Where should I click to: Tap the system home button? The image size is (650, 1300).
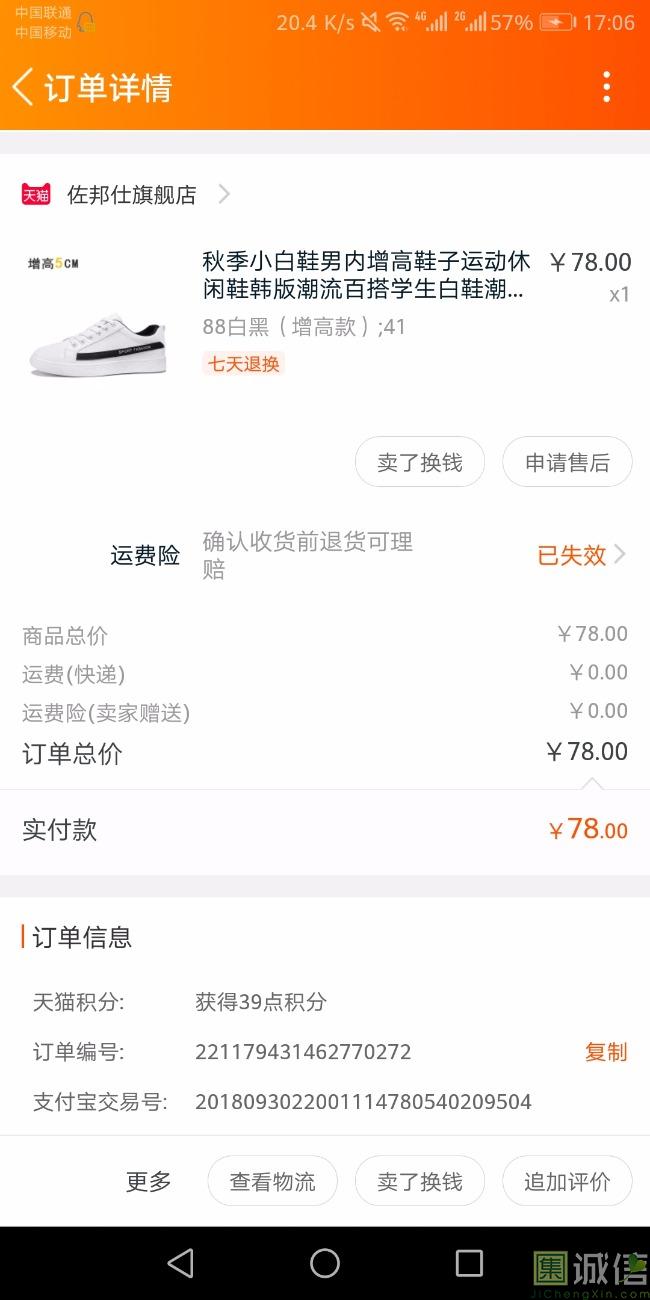pos(325,1263)
